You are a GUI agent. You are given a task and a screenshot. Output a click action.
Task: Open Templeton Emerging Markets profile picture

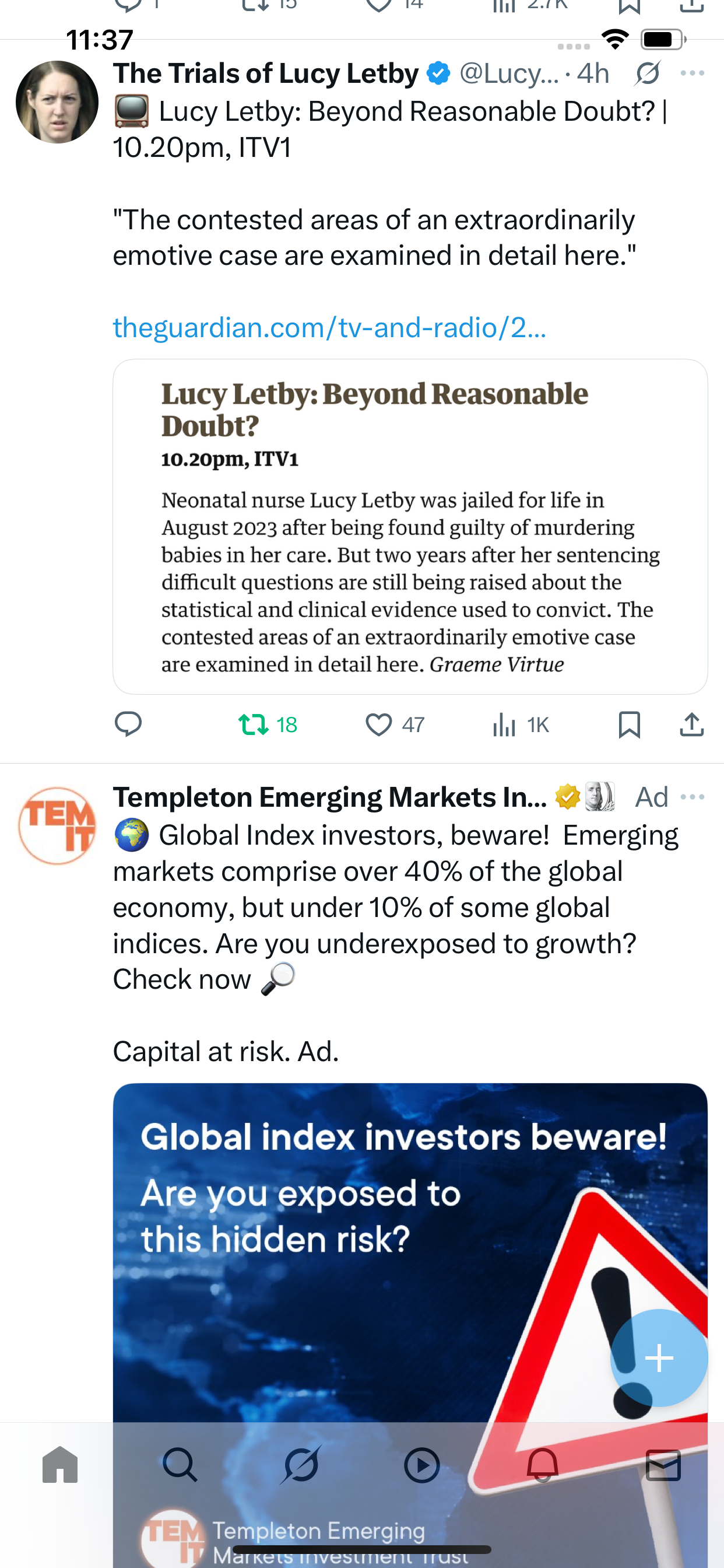click(x=57, y=826)
